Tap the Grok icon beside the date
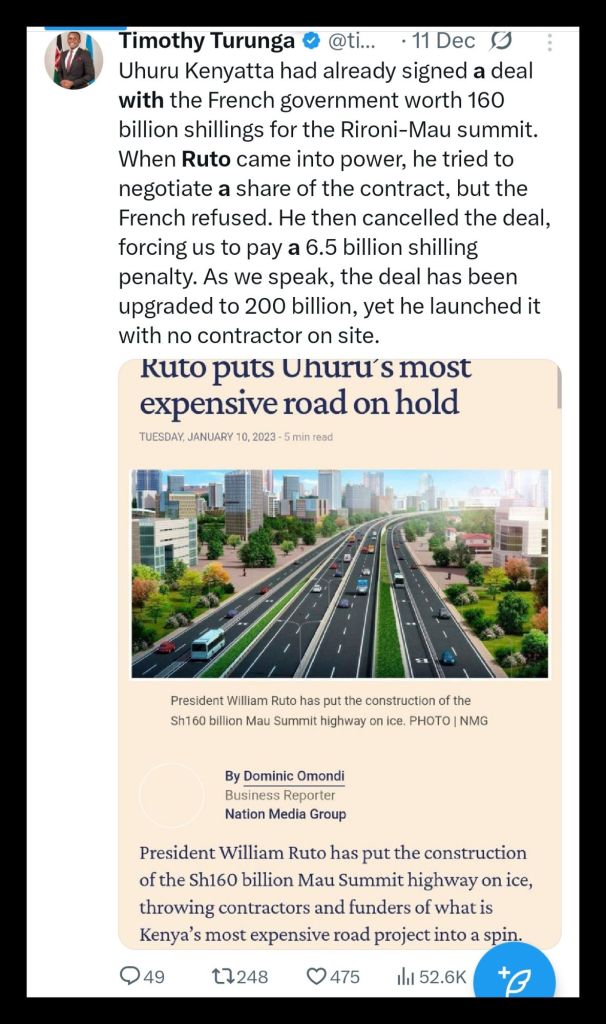The image size is (606, 1024). click(501, 41)
